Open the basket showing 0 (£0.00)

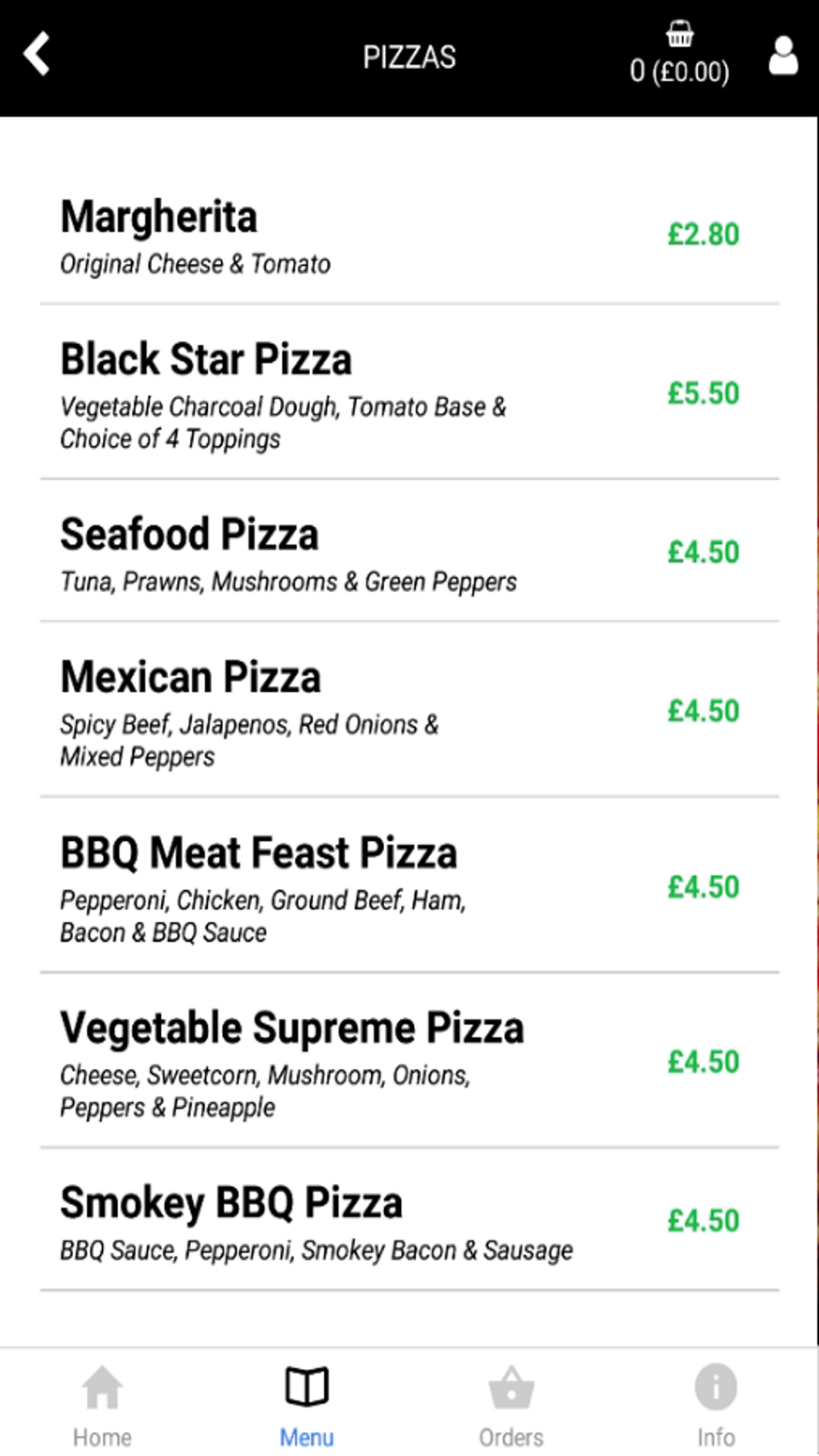679,54
